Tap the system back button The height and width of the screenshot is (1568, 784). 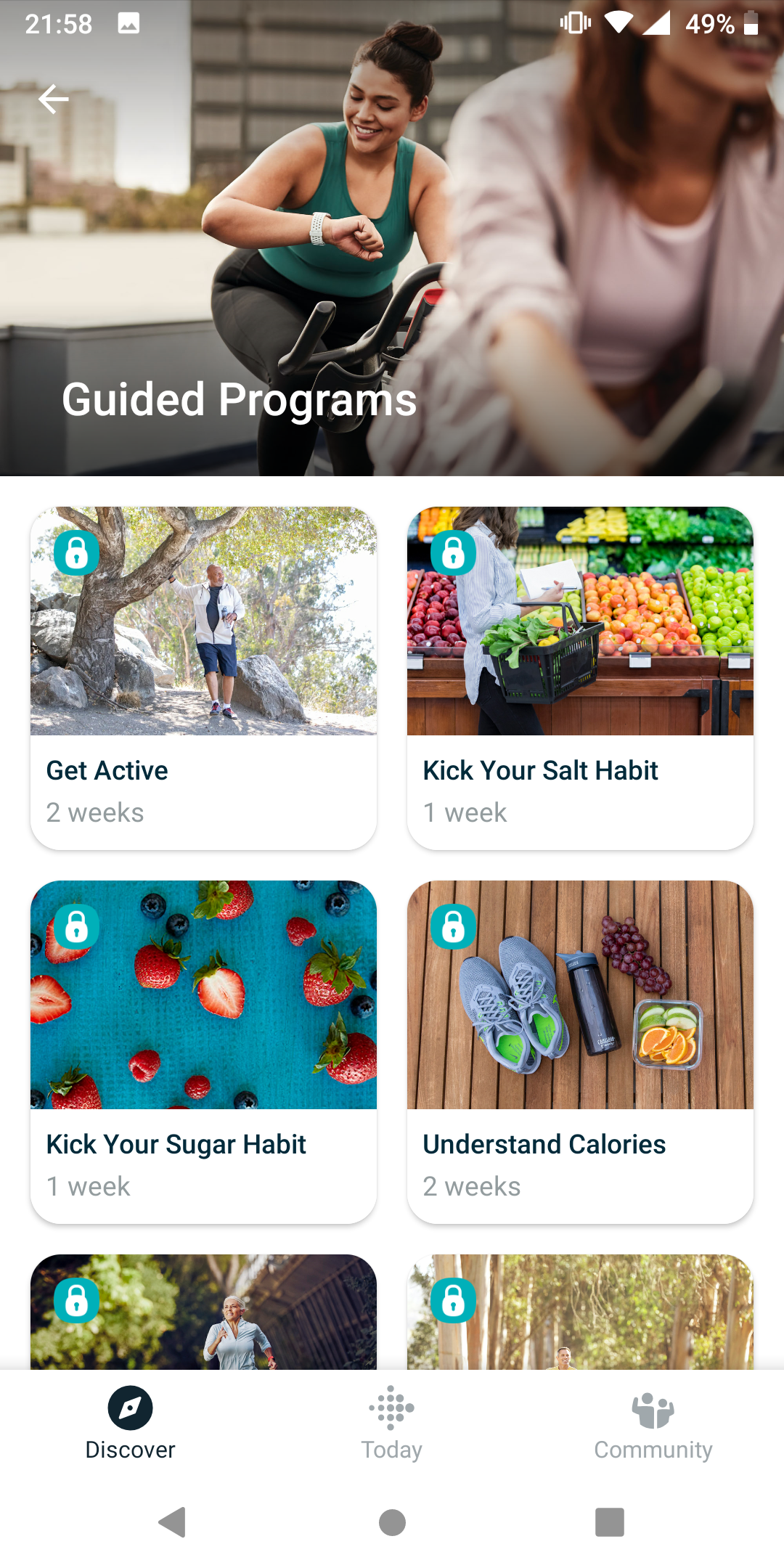pyautogui.click(x=173, y=1522)
